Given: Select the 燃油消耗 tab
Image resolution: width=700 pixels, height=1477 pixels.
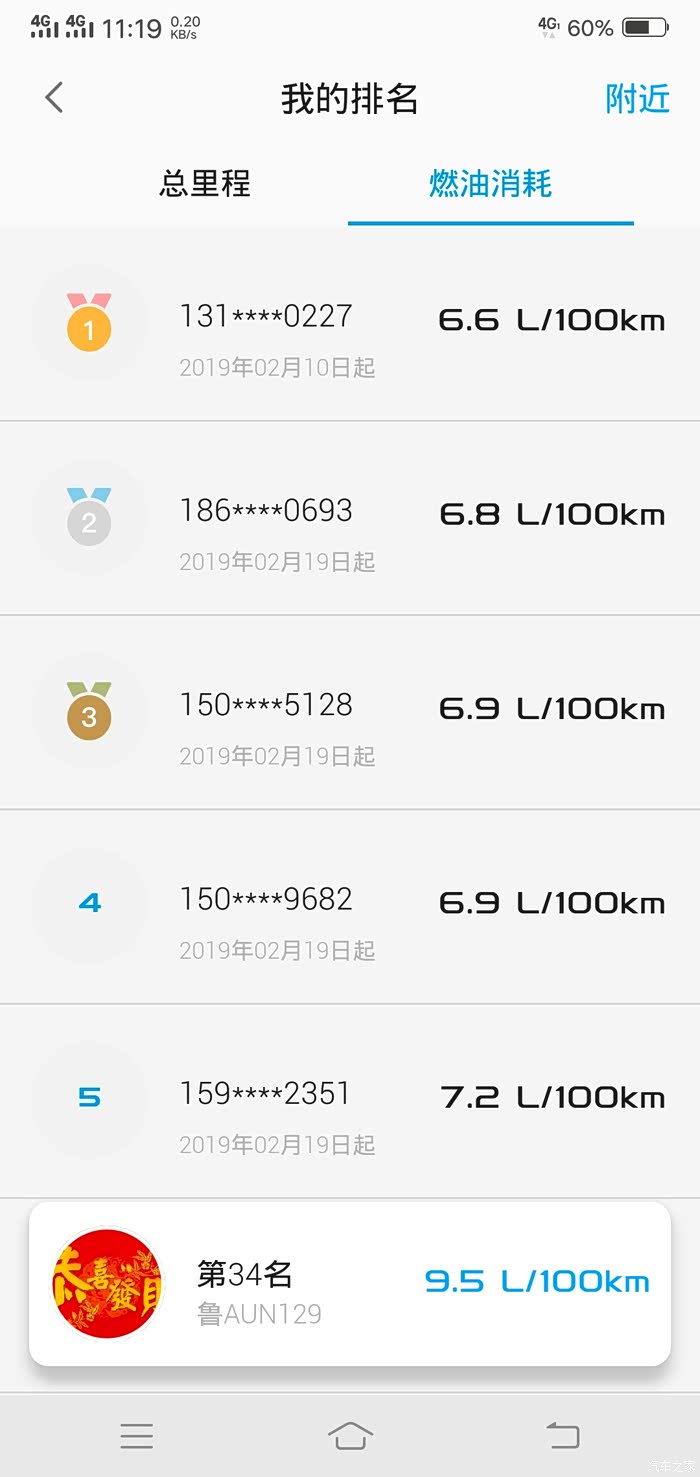Looking at the screenshot, I should pos(490,184).
